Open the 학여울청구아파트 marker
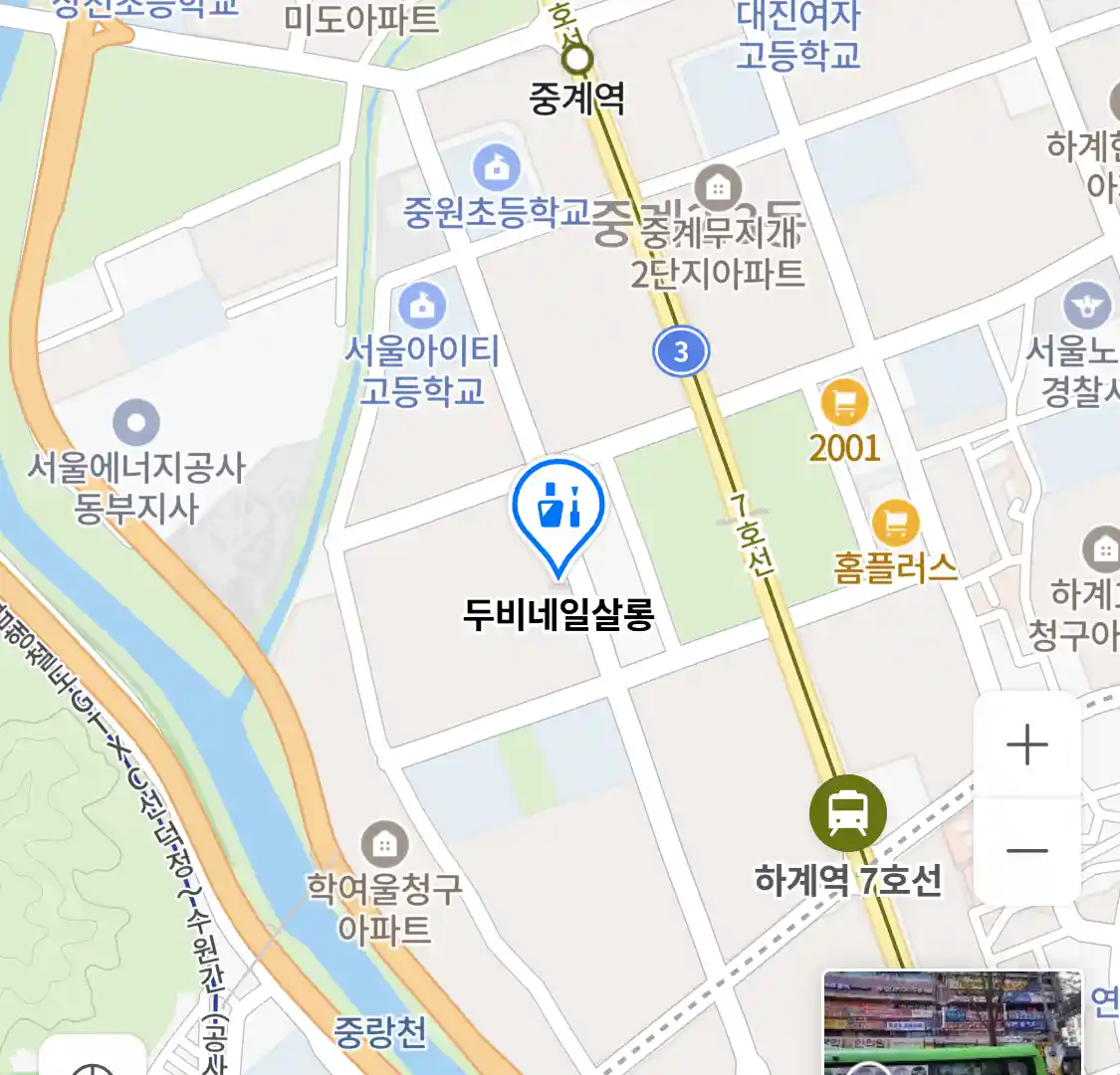This screenshot has width=1120, height=1075. tap(383, 846)
